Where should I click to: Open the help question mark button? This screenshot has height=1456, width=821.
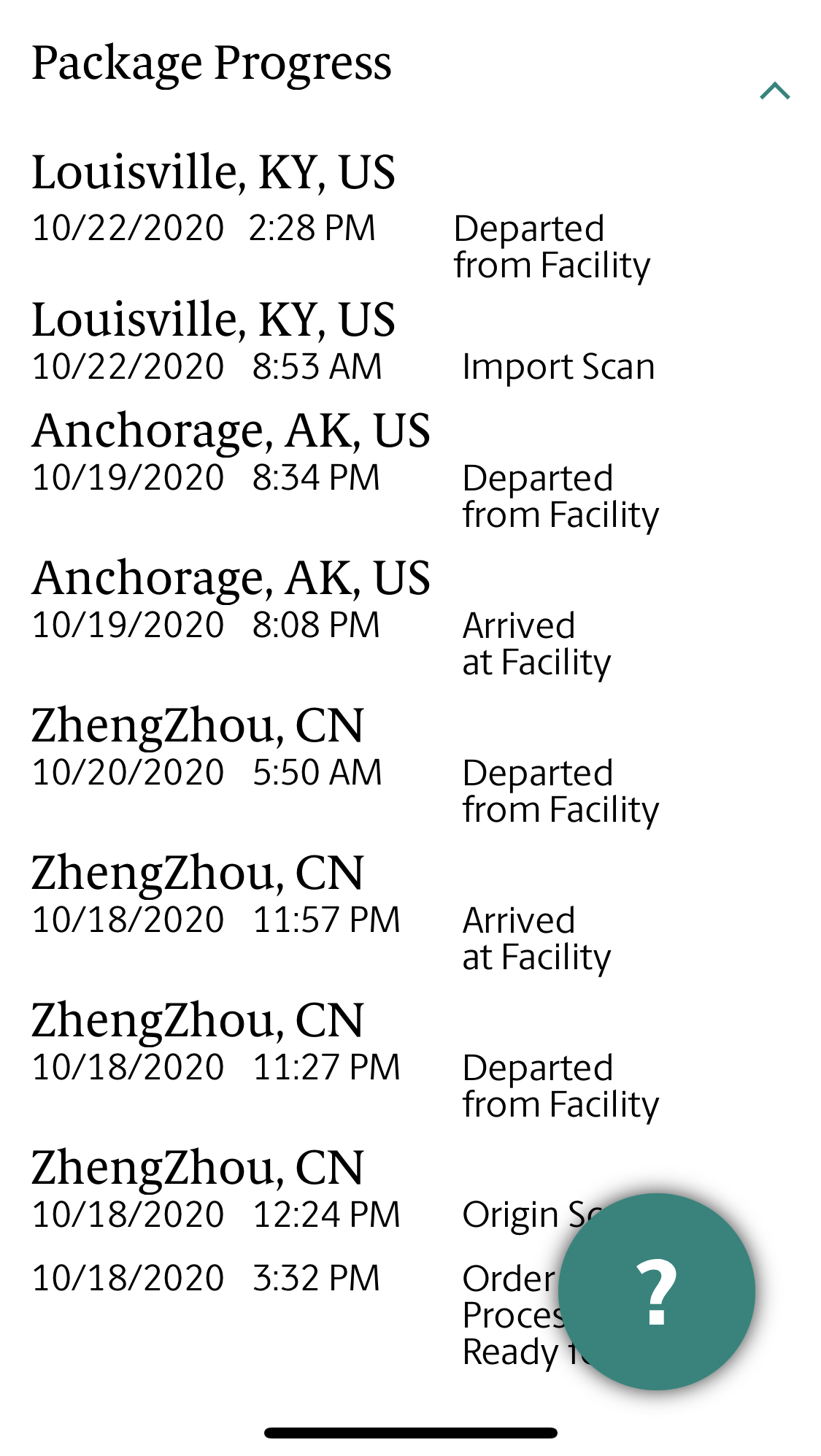(657, 1292)
